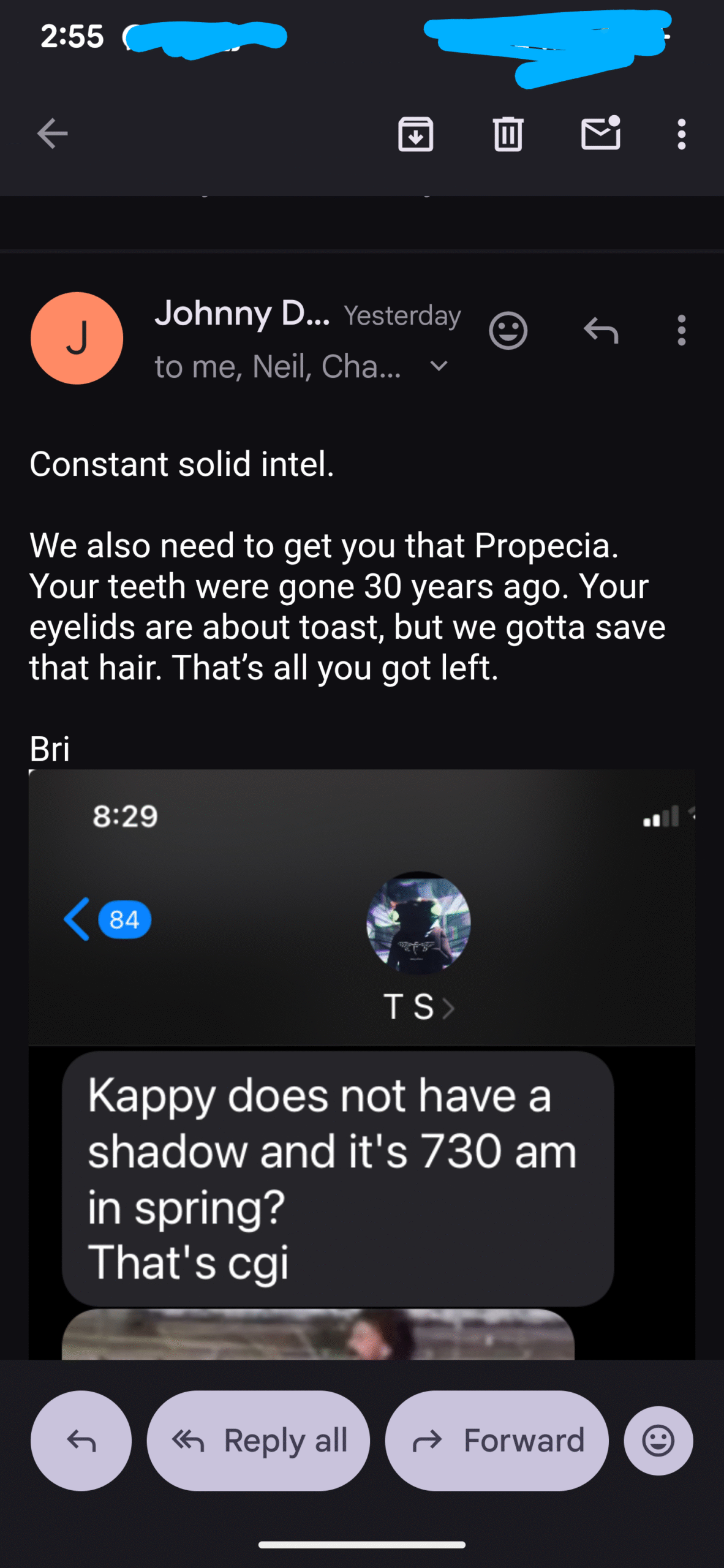Delete this email
724x1568 pixels.
pyautogui.click(x=508, y=134)
